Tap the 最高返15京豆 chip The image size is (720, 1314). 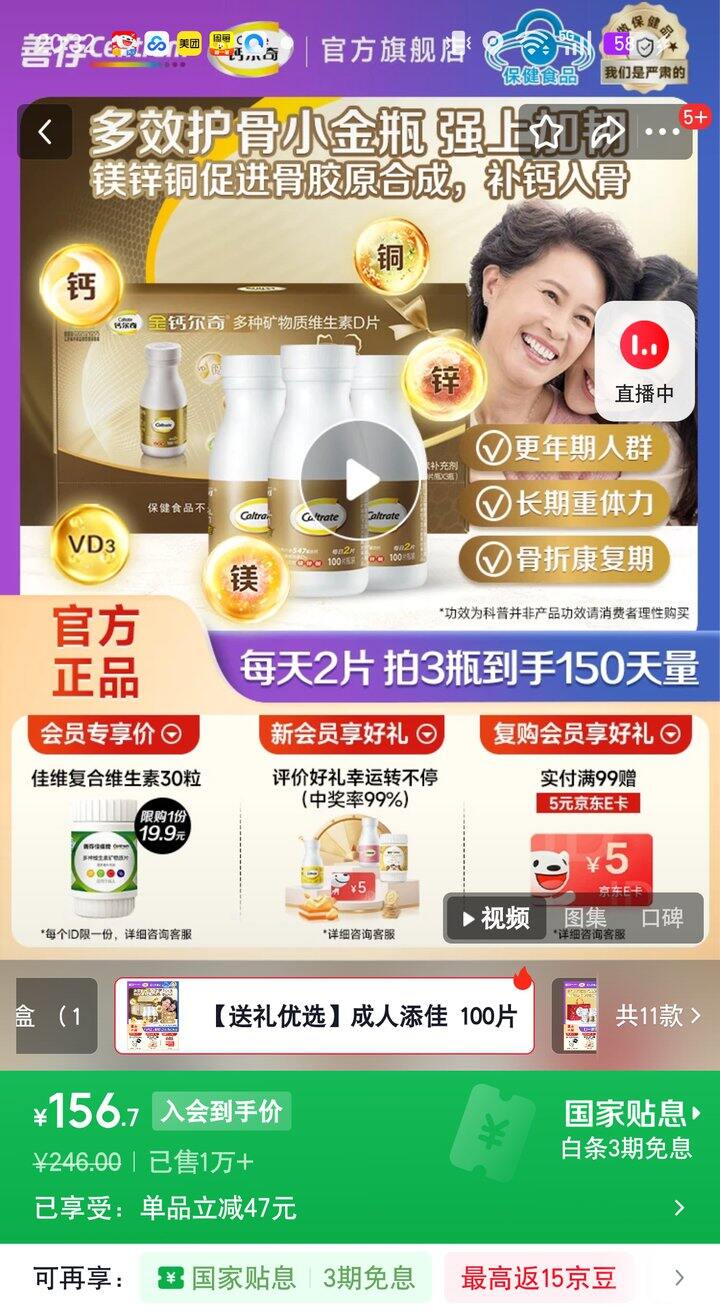tap(538, 1277)
